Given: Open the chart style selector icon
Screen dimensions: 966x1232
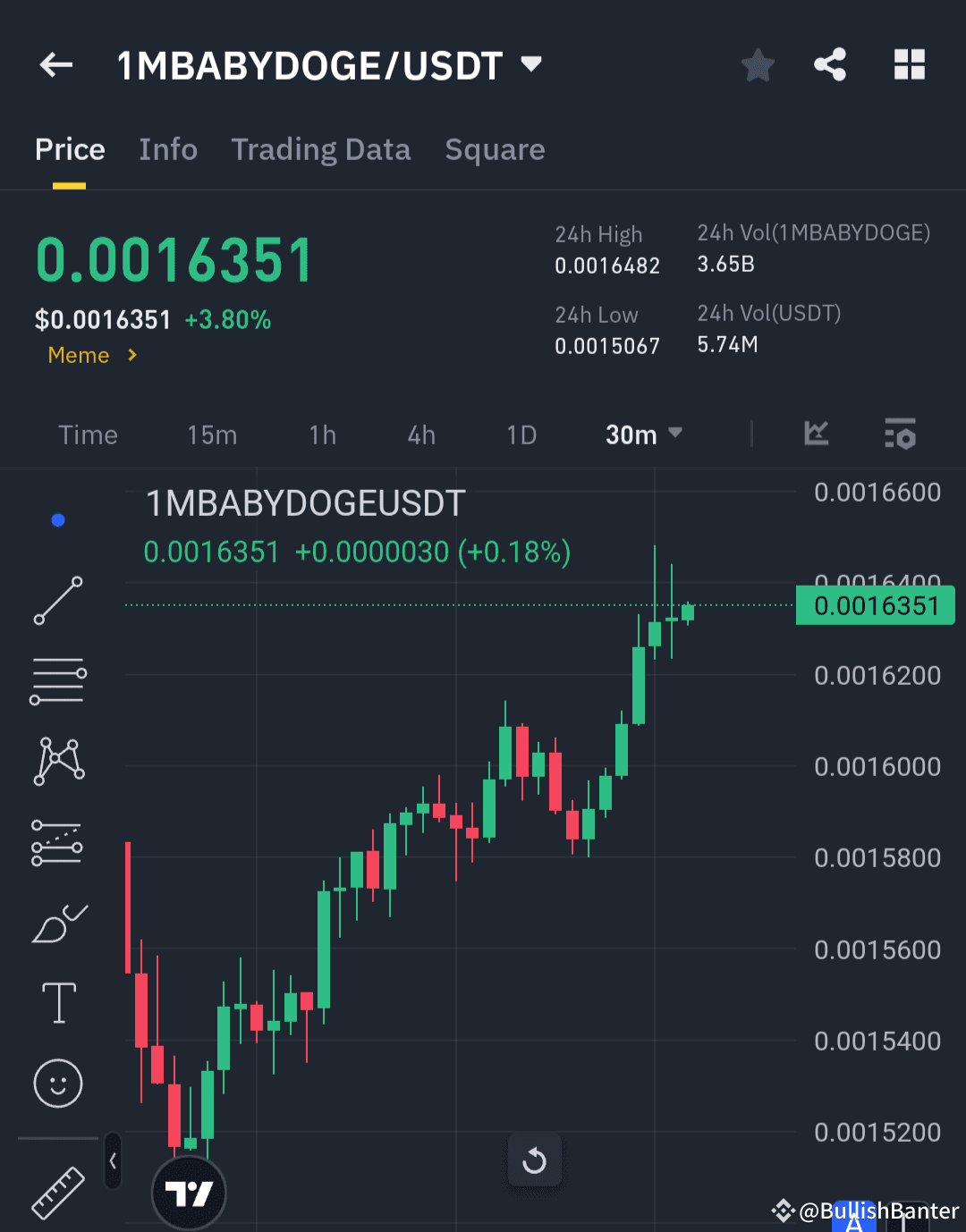Looking at the screenshot, I should (x=816, y=435).
